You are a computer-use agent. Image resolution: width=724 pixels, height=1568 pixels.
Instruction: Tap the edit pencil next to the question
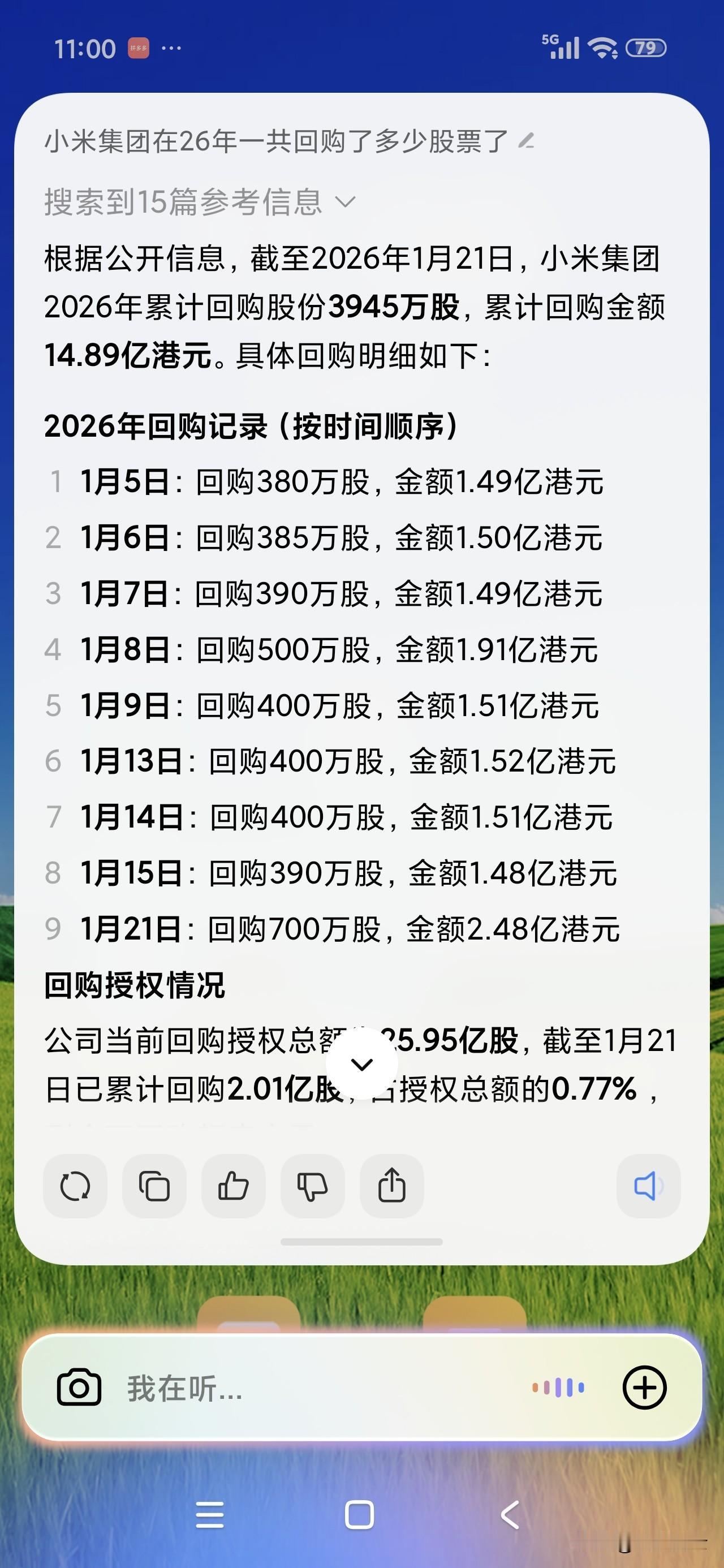coord(526,141)
